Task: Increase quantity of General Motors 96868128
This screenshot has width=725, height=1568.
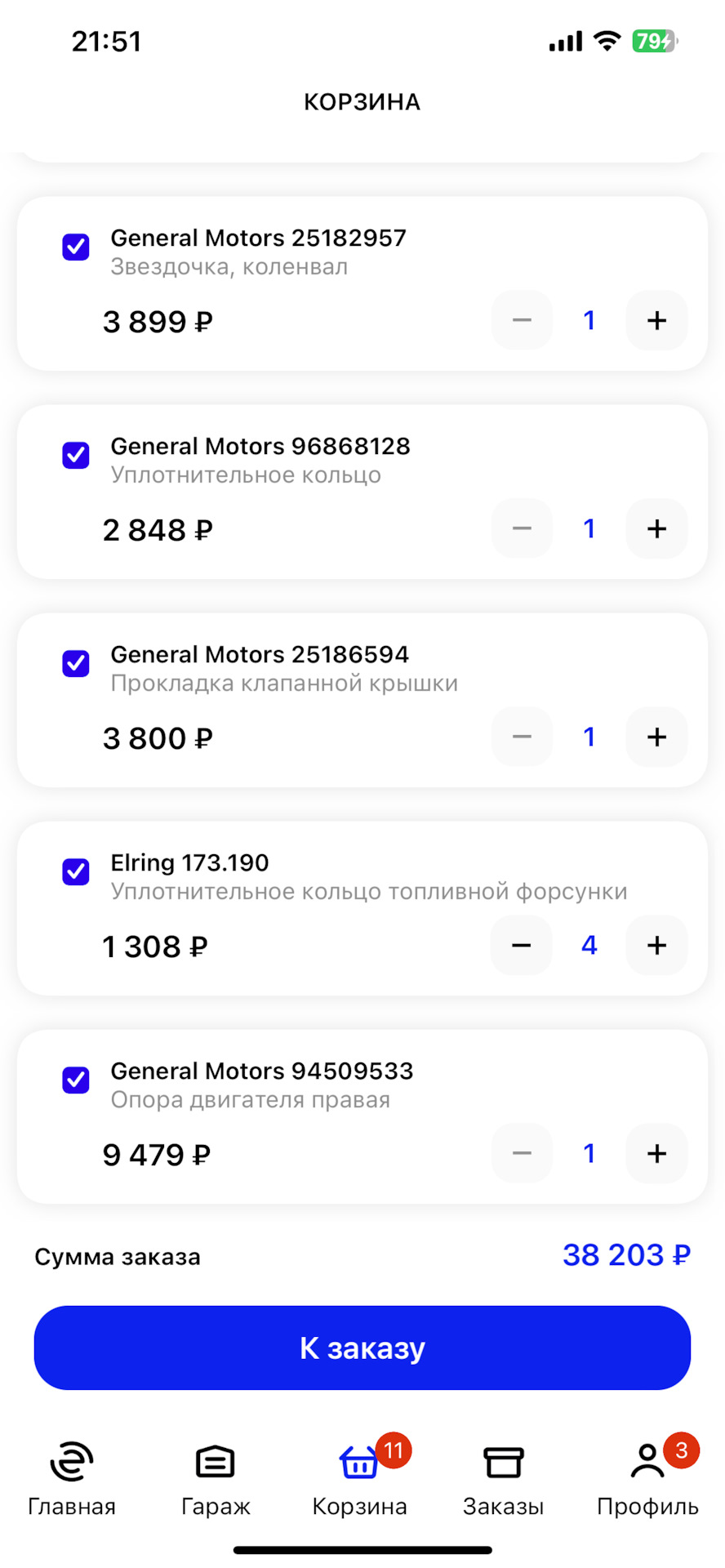Action: pos(656,528)
